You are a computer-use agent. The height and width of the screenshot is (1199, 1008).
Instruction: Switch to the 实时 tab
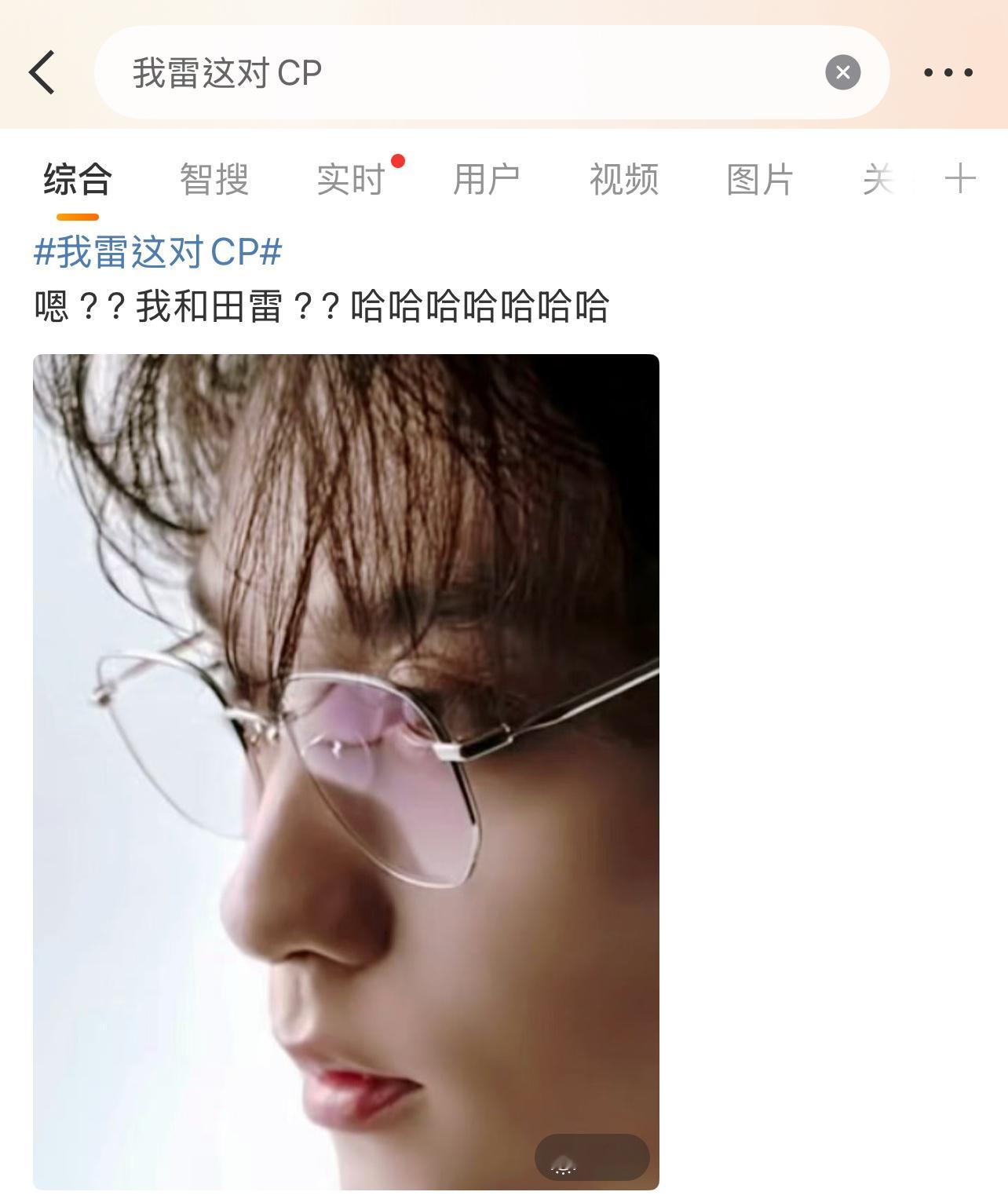pyautogui.click(x=351, y=179)
